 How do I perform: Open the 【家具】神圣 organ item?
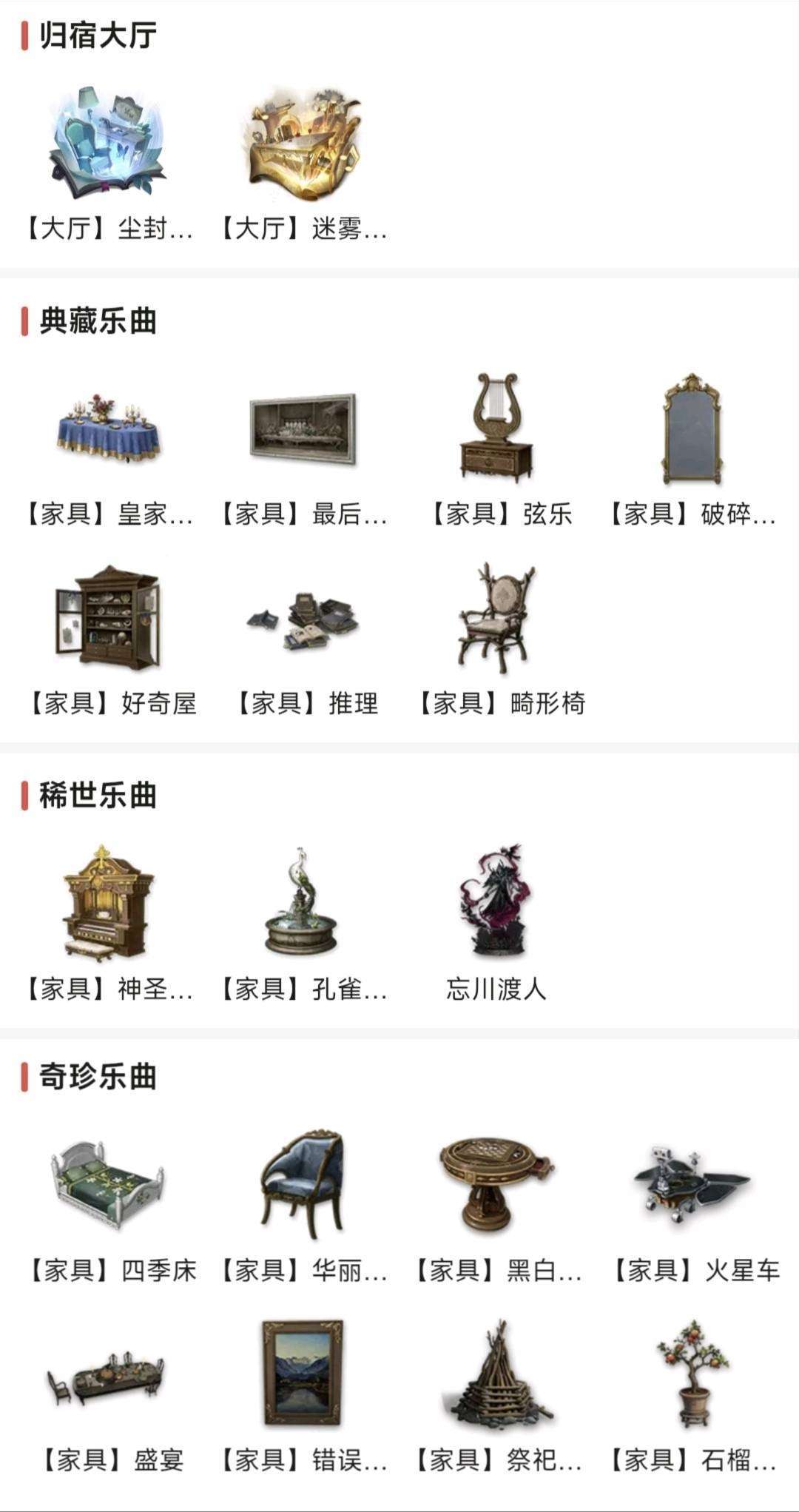pos(108,903)
